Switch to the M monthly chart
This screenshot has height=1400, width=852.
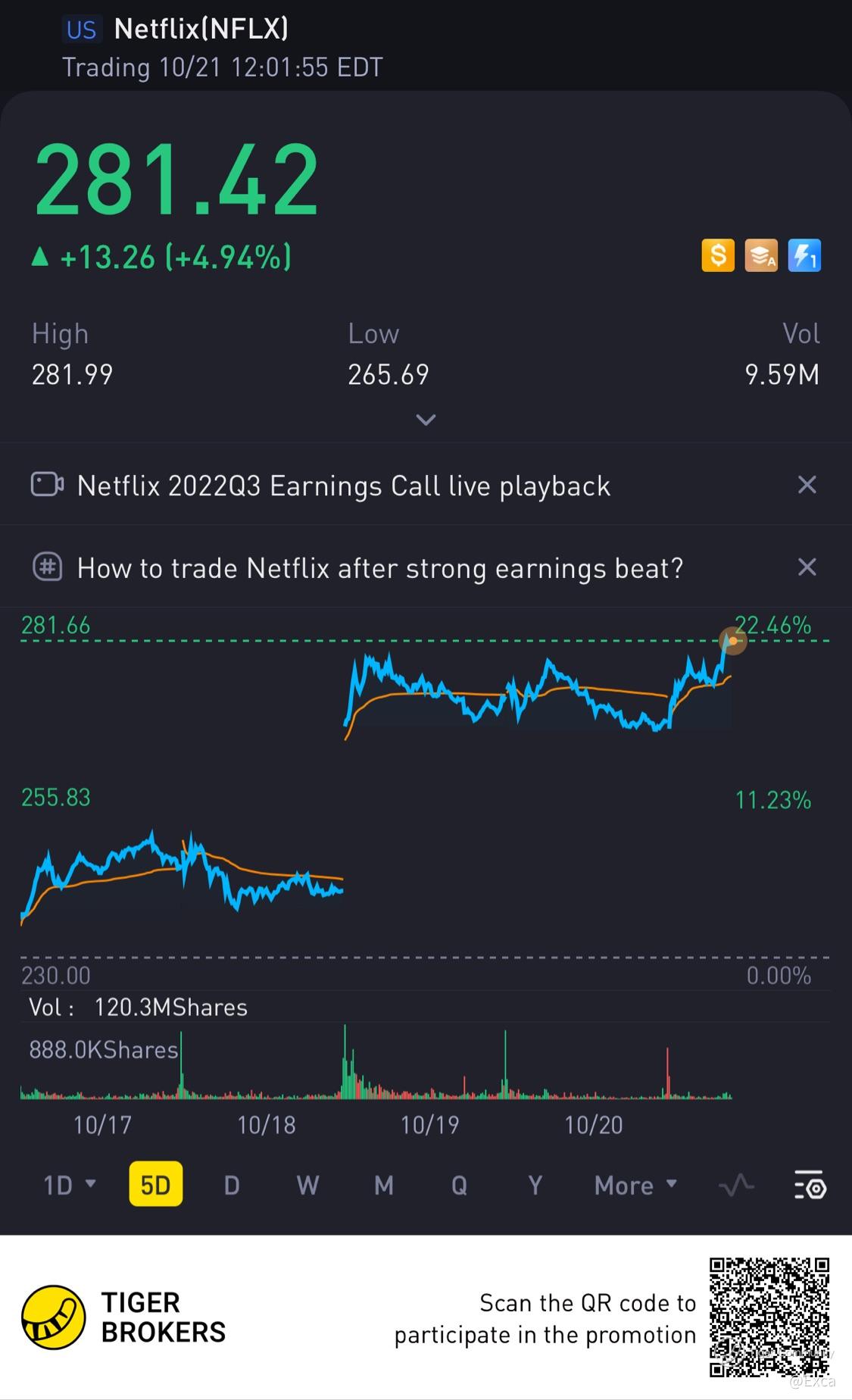[384, 1185]
